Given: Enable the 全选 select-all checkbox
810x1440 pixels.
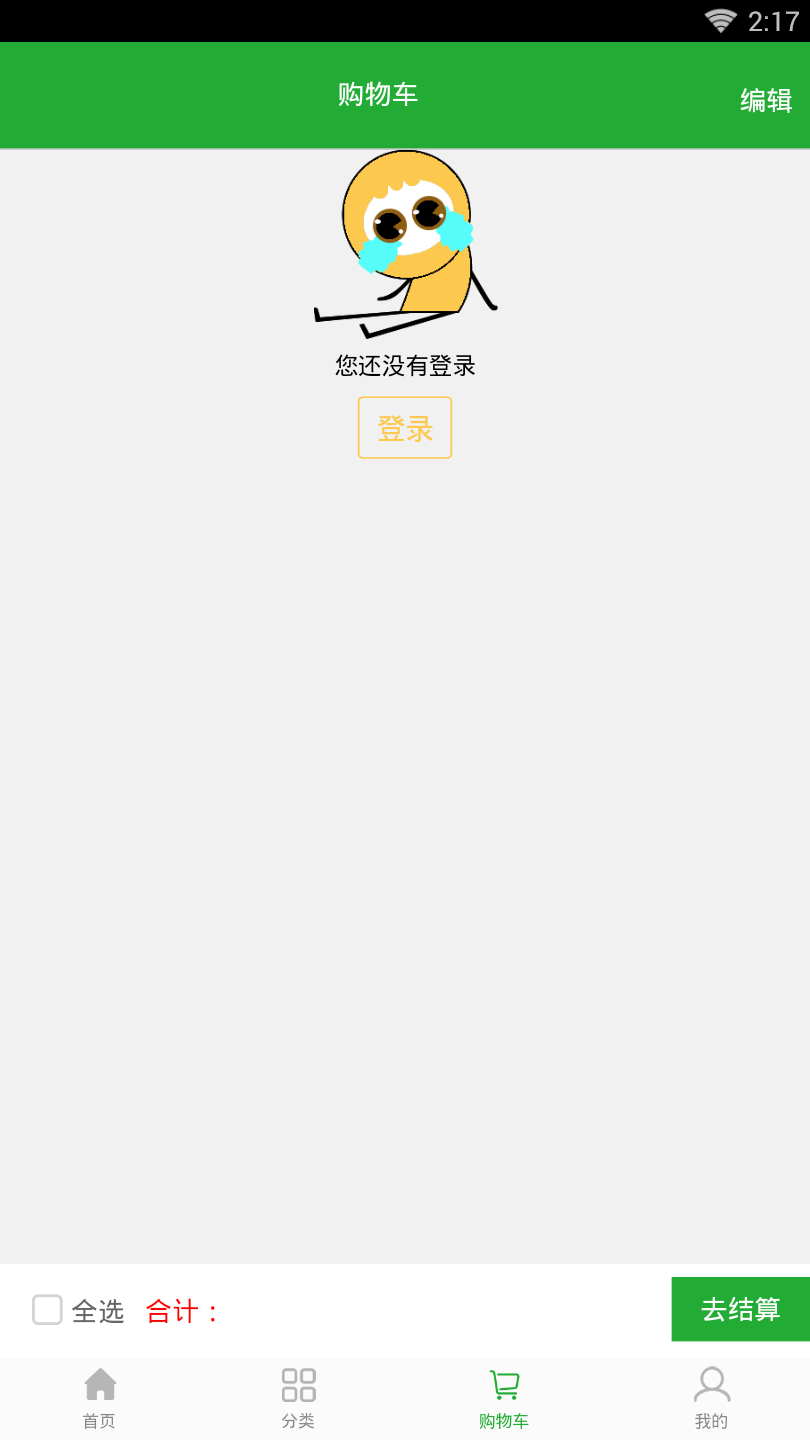Looking at the screenshot, I should (47, 1309).
